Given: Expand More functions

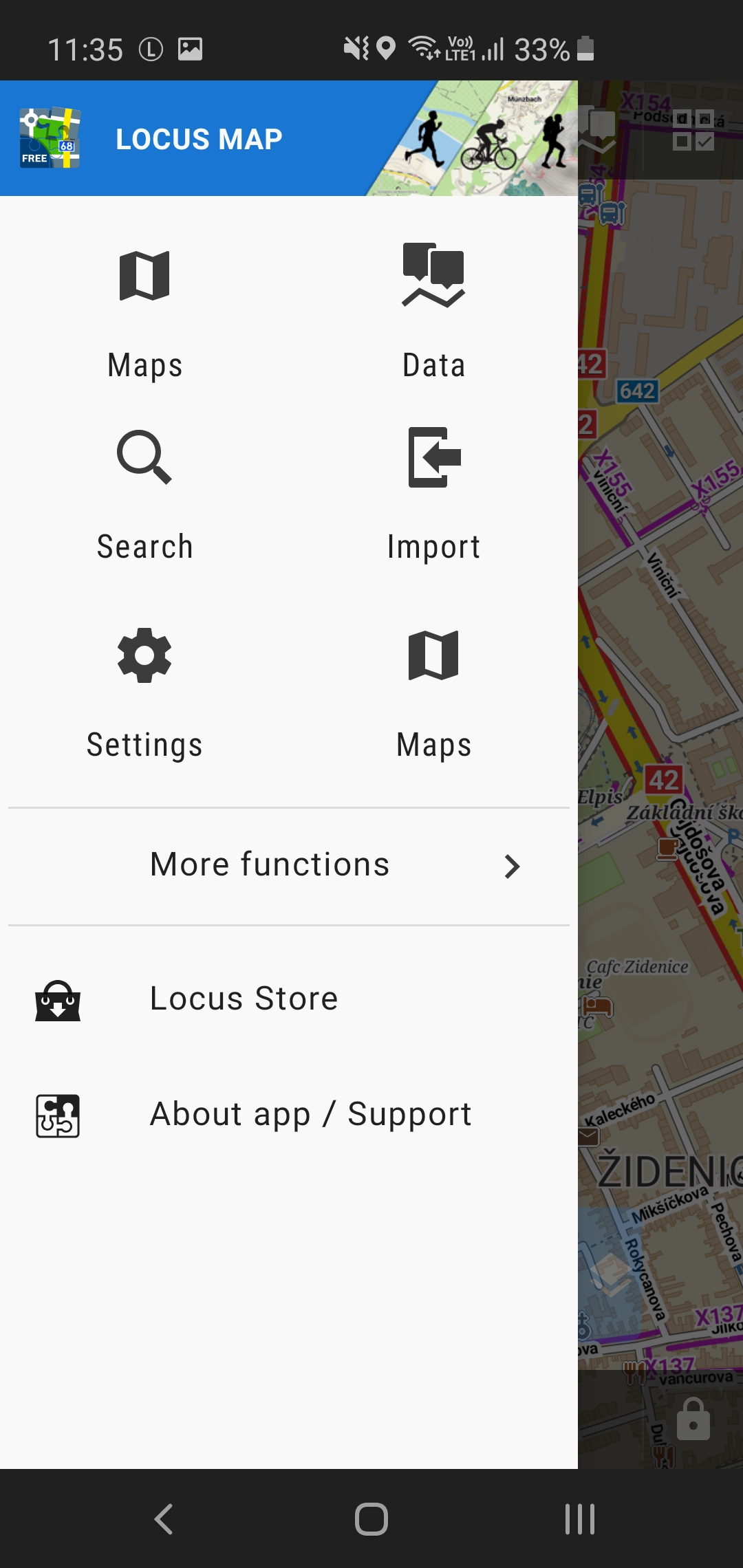Looking at the screenshot, I should [289, 865].
